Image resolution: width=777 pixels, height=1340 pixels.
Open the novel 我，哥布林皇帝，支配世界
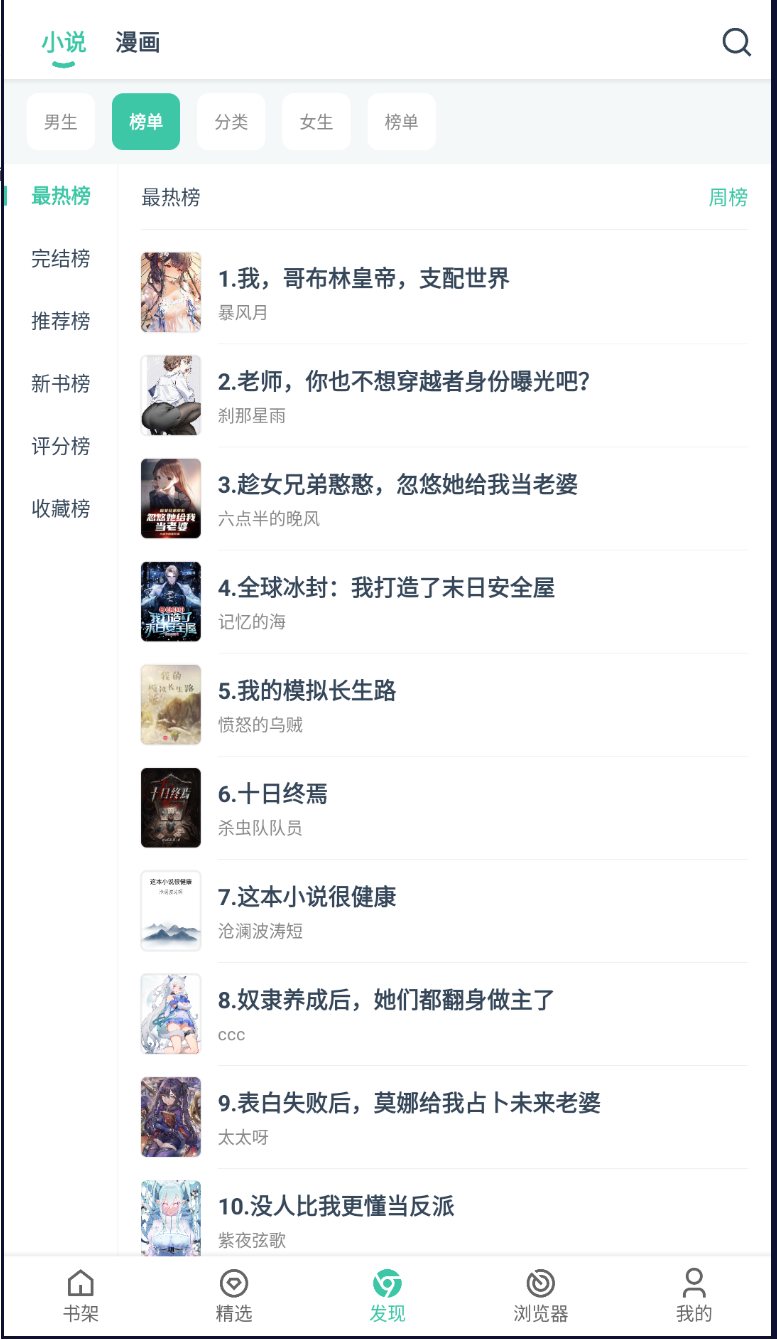(364, 279)
